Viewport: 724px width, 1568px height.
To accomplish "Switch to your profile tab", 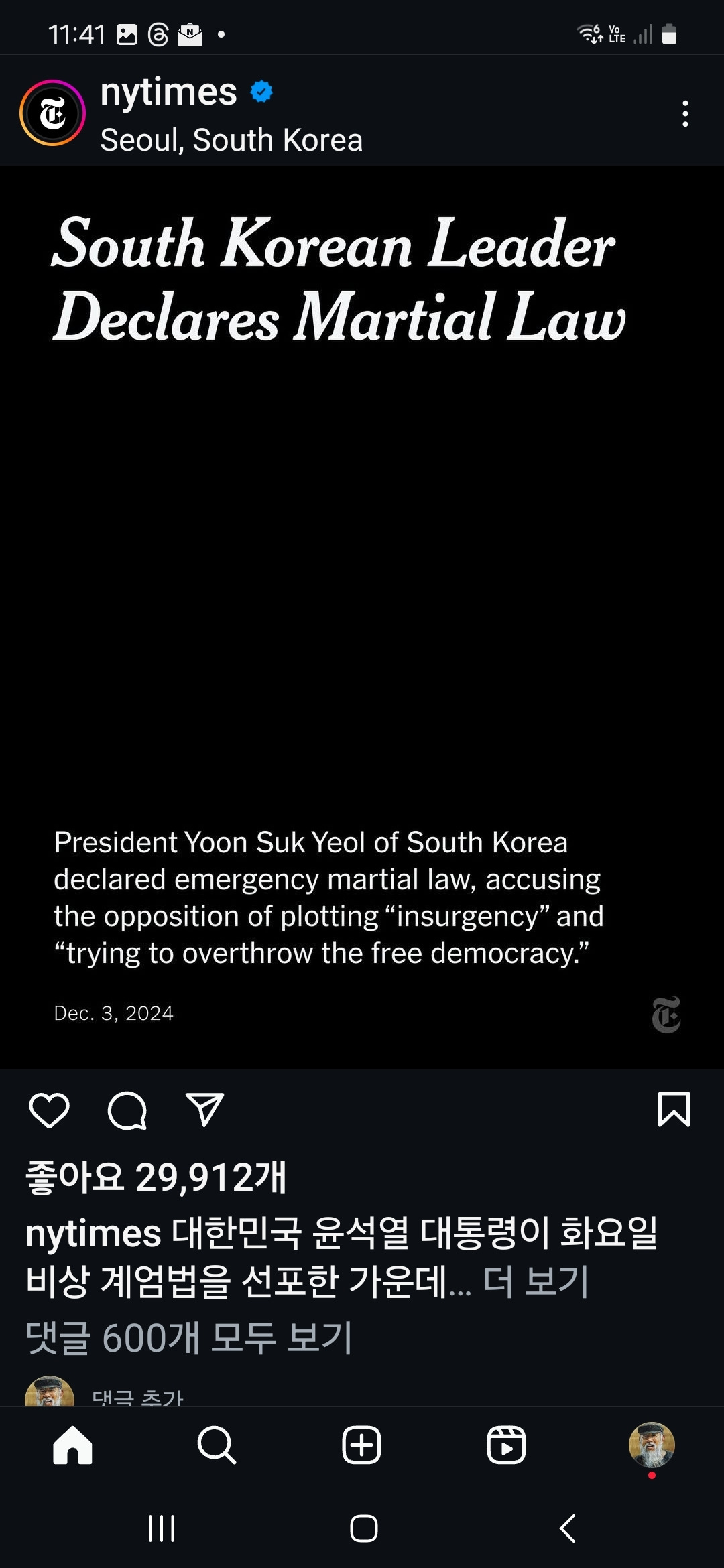I will [x=652, y=1445].
